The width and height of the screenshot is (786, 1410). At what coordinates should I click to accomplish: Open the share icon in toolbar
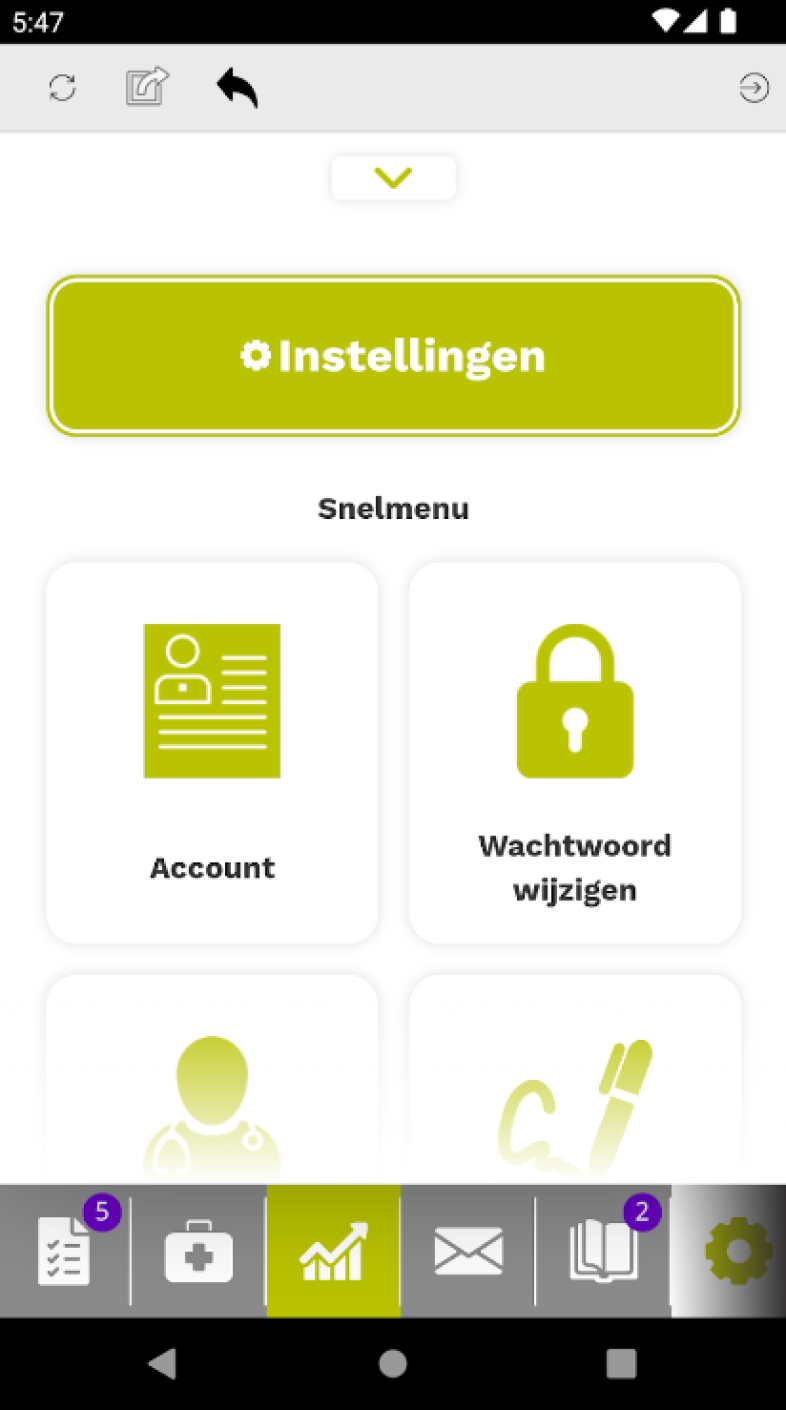coord(147,87)
